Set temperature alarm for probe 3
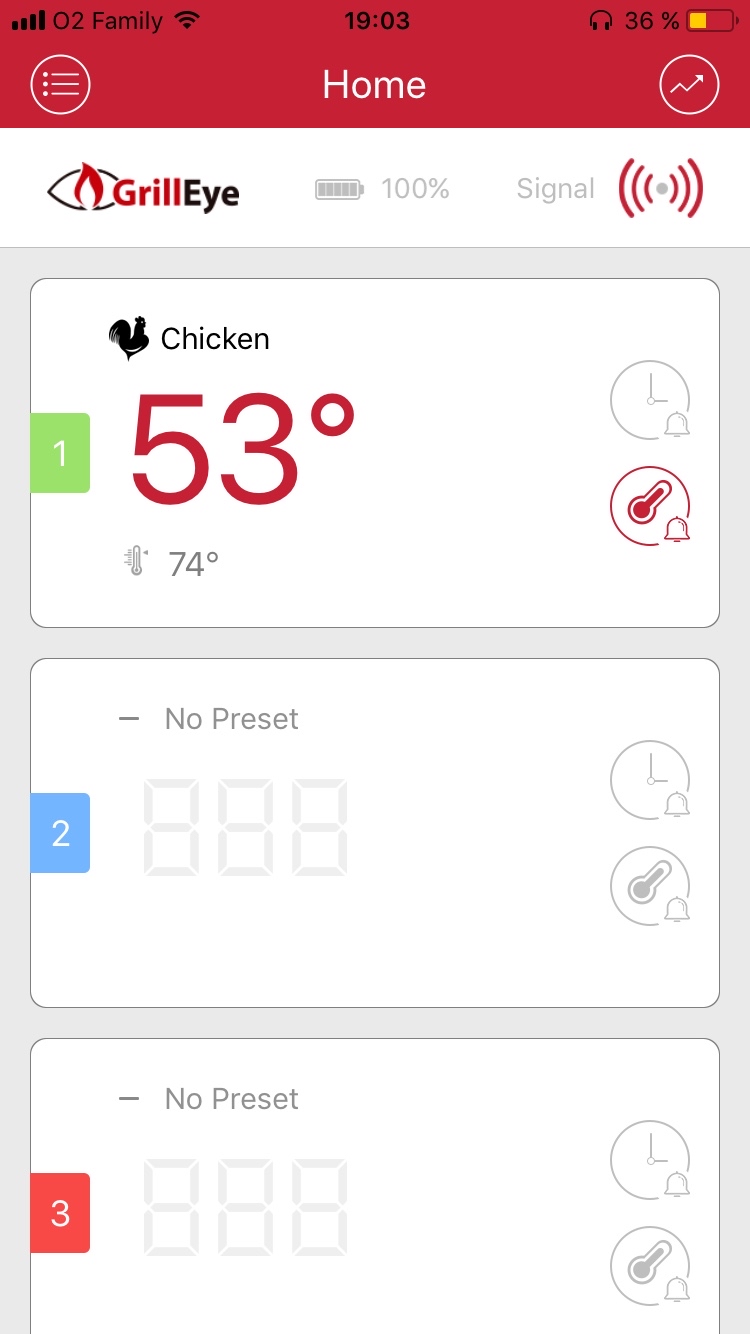750x1334 pixels. (651, 1266)
